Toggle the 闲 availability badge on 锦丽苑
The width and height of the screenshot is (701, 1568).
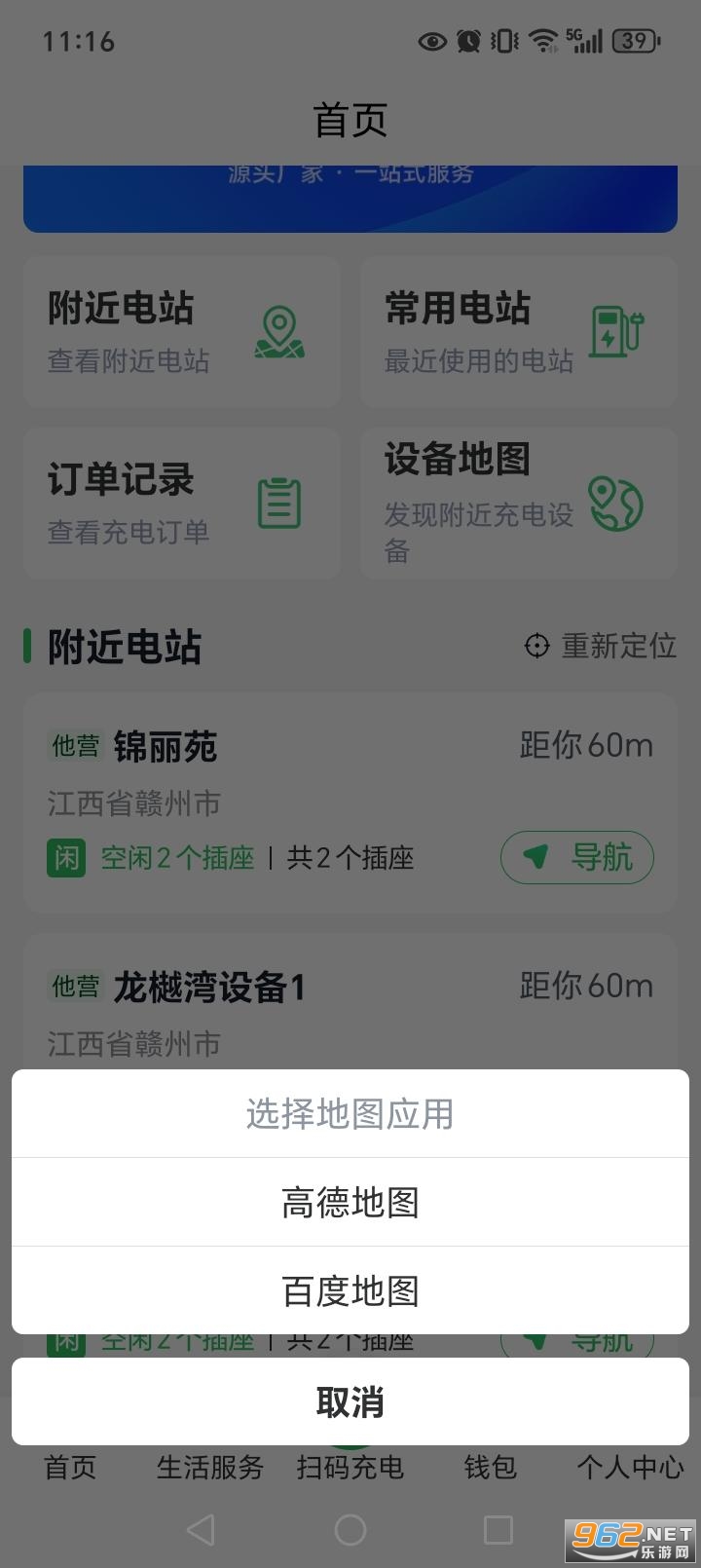pos(66,859)
